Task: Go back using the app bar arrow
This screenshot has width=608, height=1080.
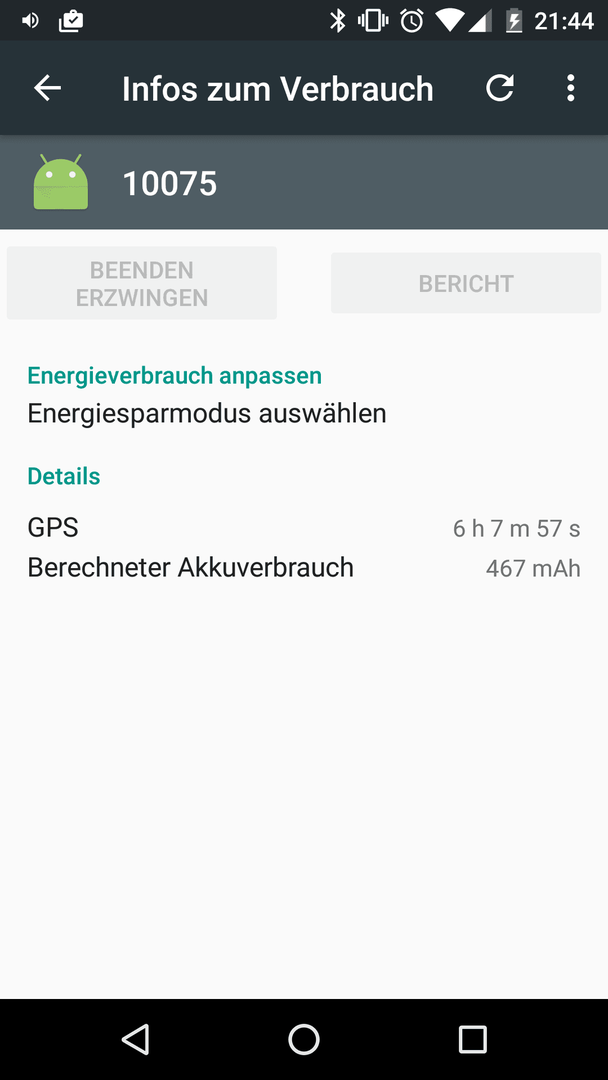Action: click(x=48, y=88)
